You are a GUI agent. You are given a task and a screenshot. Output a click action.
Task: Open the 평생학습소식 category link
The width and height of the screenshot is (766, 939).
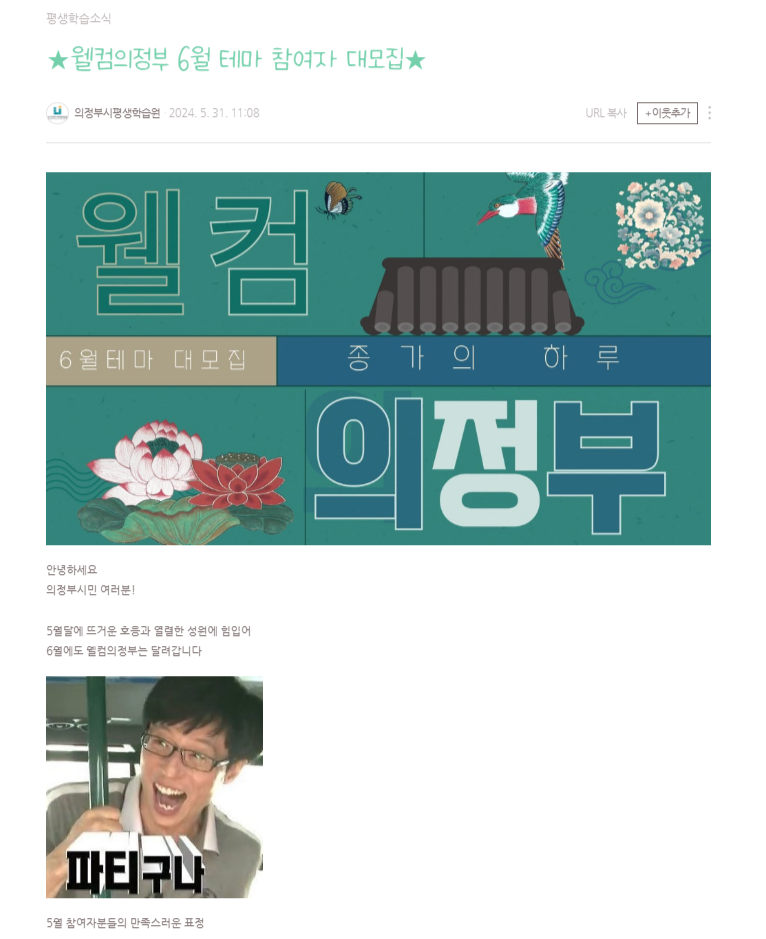pyautogui.click(x=79, y=18)
